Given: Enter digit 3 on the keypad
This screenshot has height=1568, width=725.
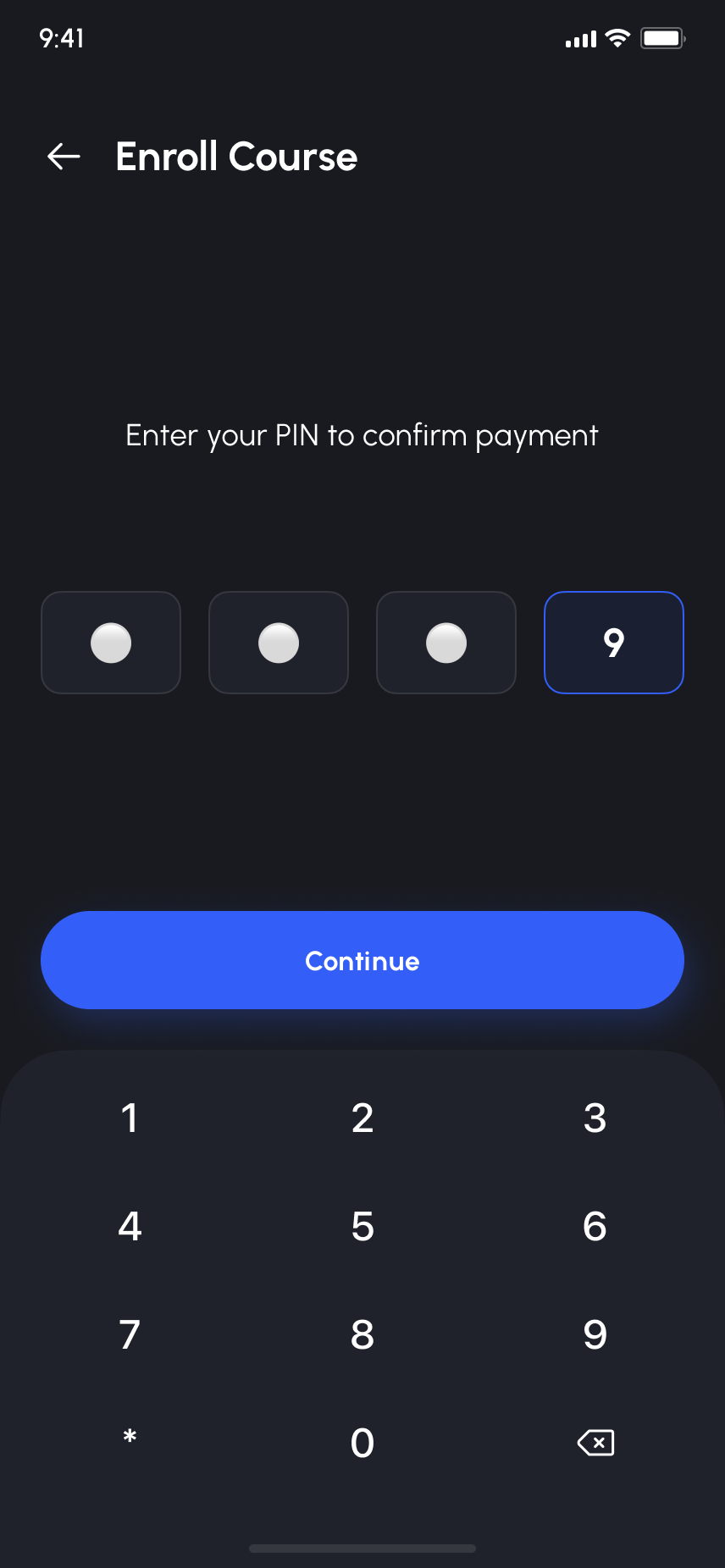Looking at the screenshot, I should pos(595,1118).
